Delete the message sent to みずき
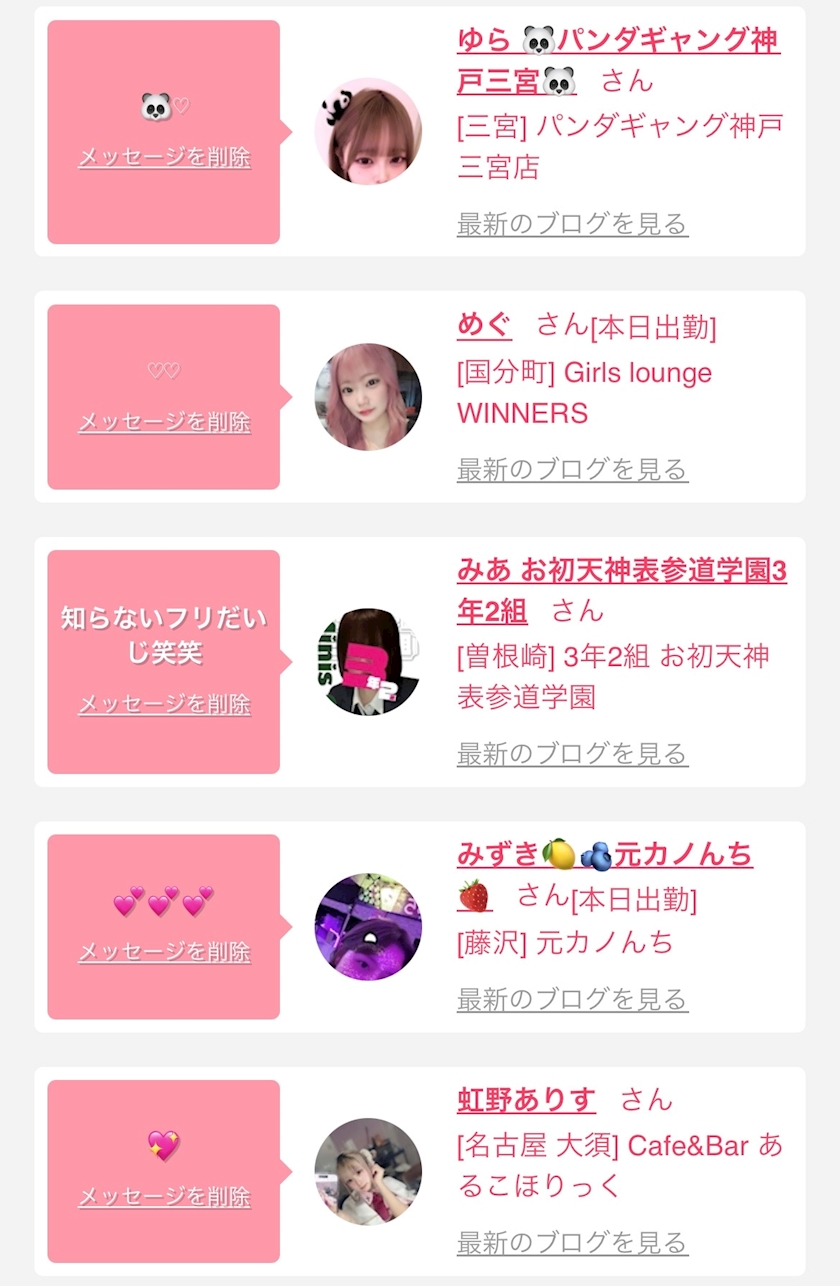 coord(164,951)
